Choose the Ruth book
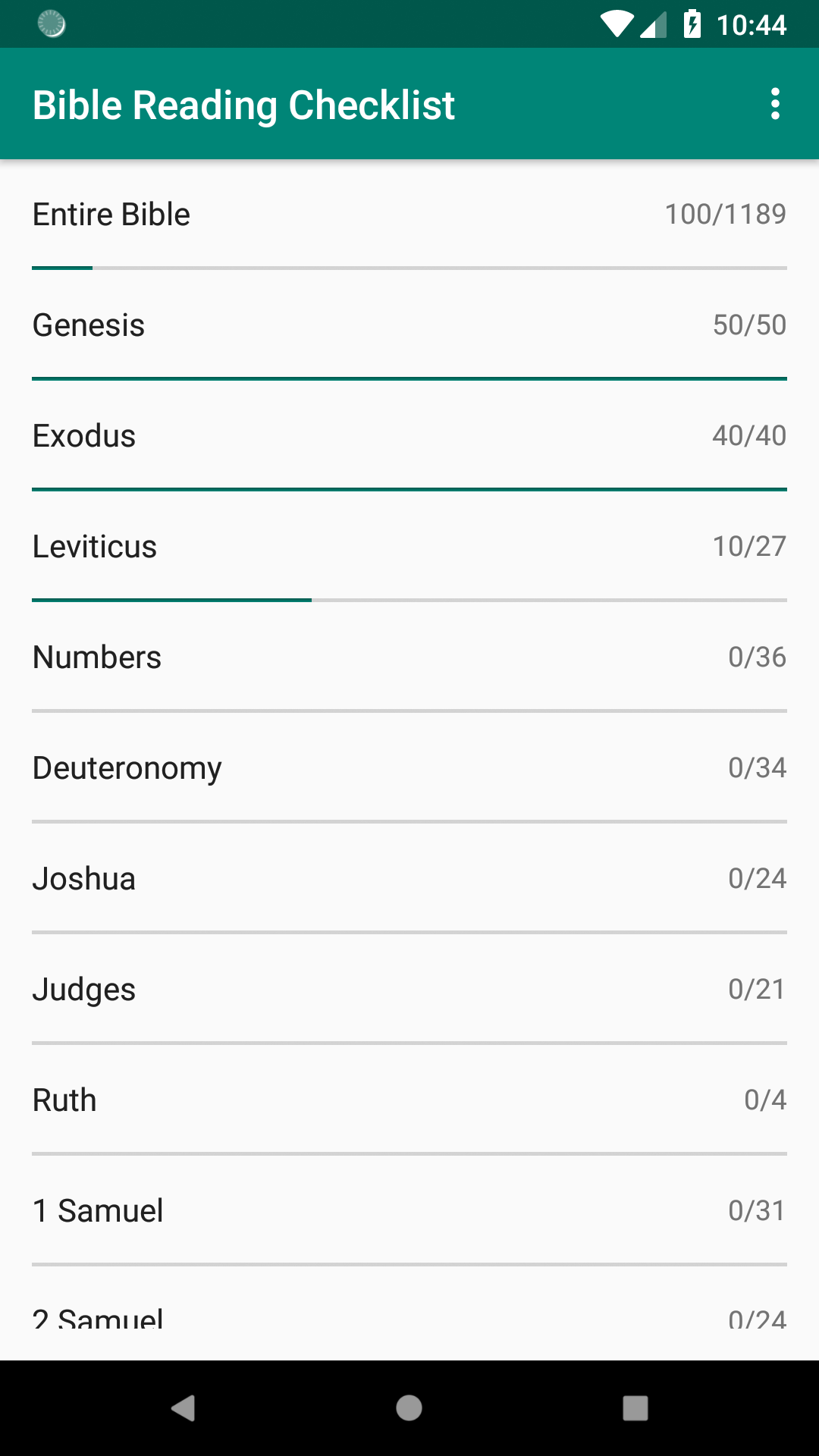Viewport: 819px width, 1456px height. coord(409,1101)
